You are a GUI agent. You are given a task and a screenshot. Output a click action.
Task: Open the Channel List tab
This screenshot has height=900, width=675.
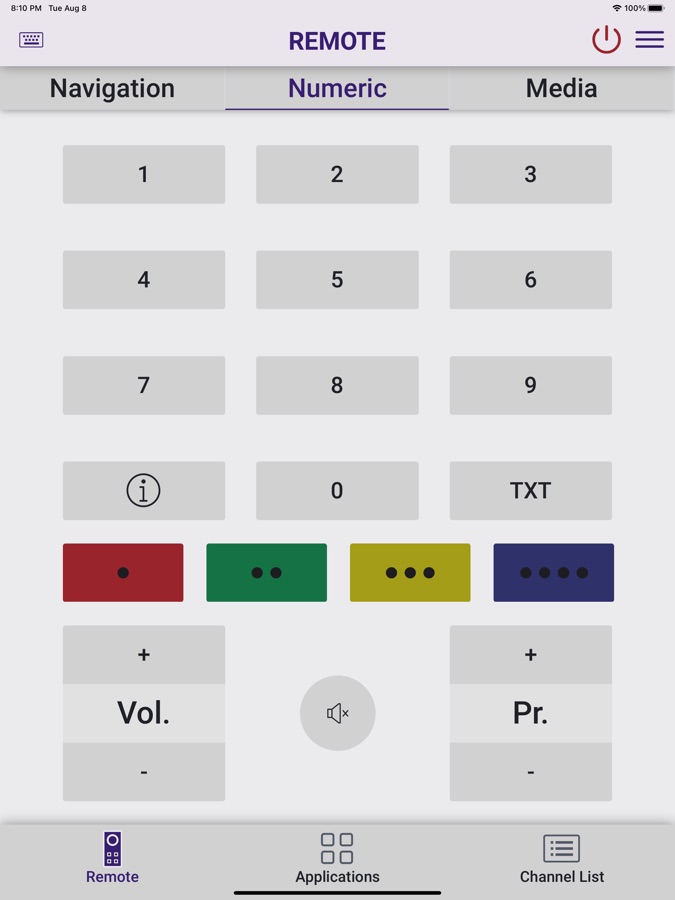[x=561, y=859]
